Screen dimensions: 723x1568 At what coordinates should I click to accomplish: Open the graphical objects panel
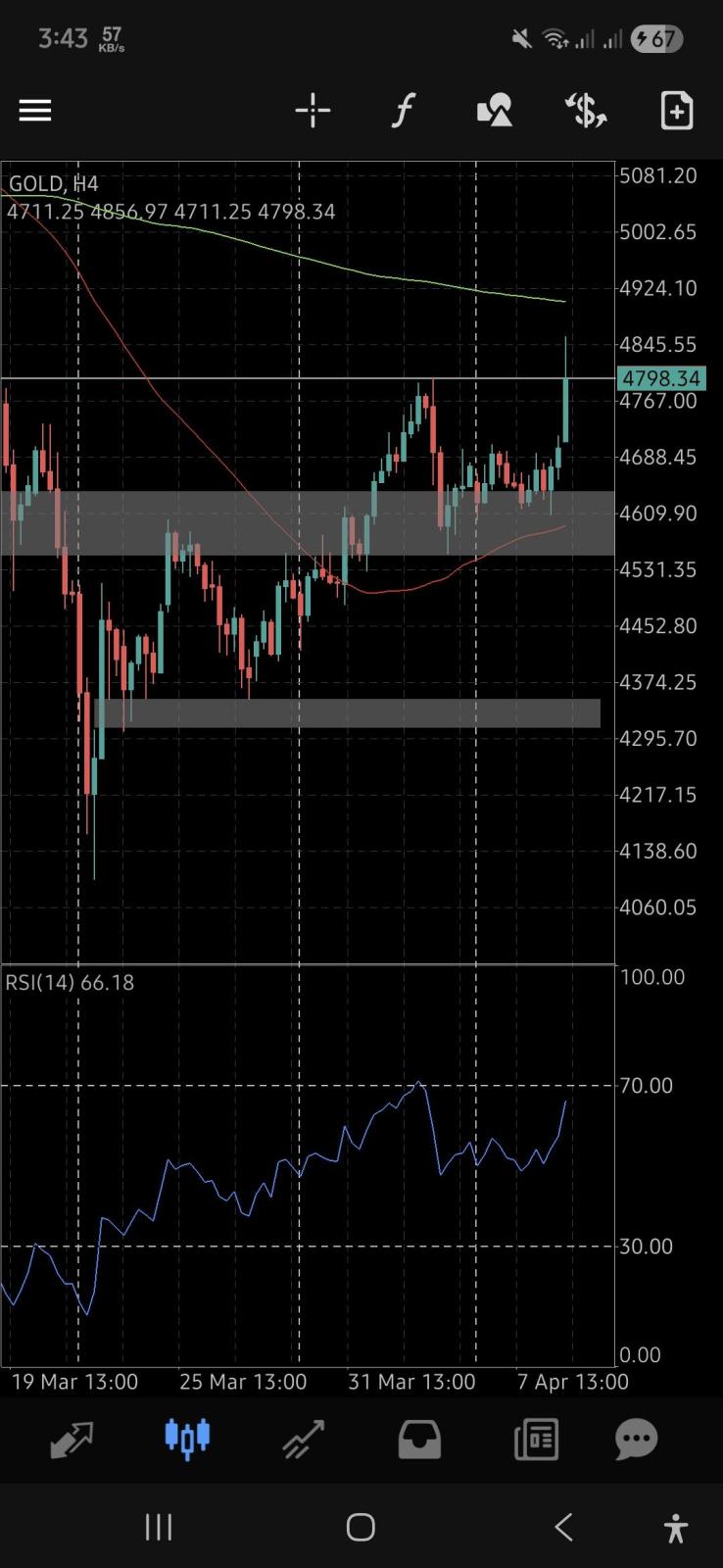(494, 110)
